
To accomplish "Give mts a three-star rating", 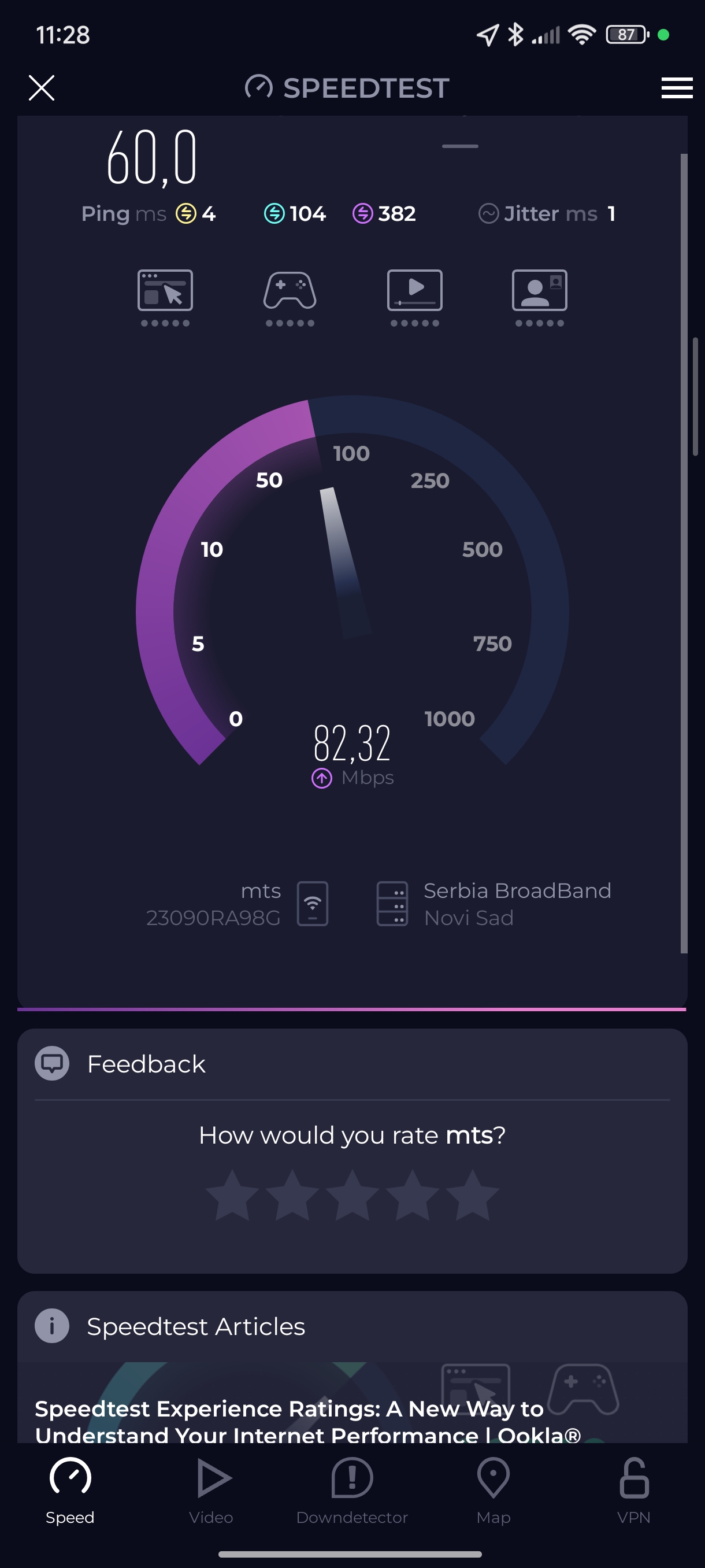I will coord(352,1195).
